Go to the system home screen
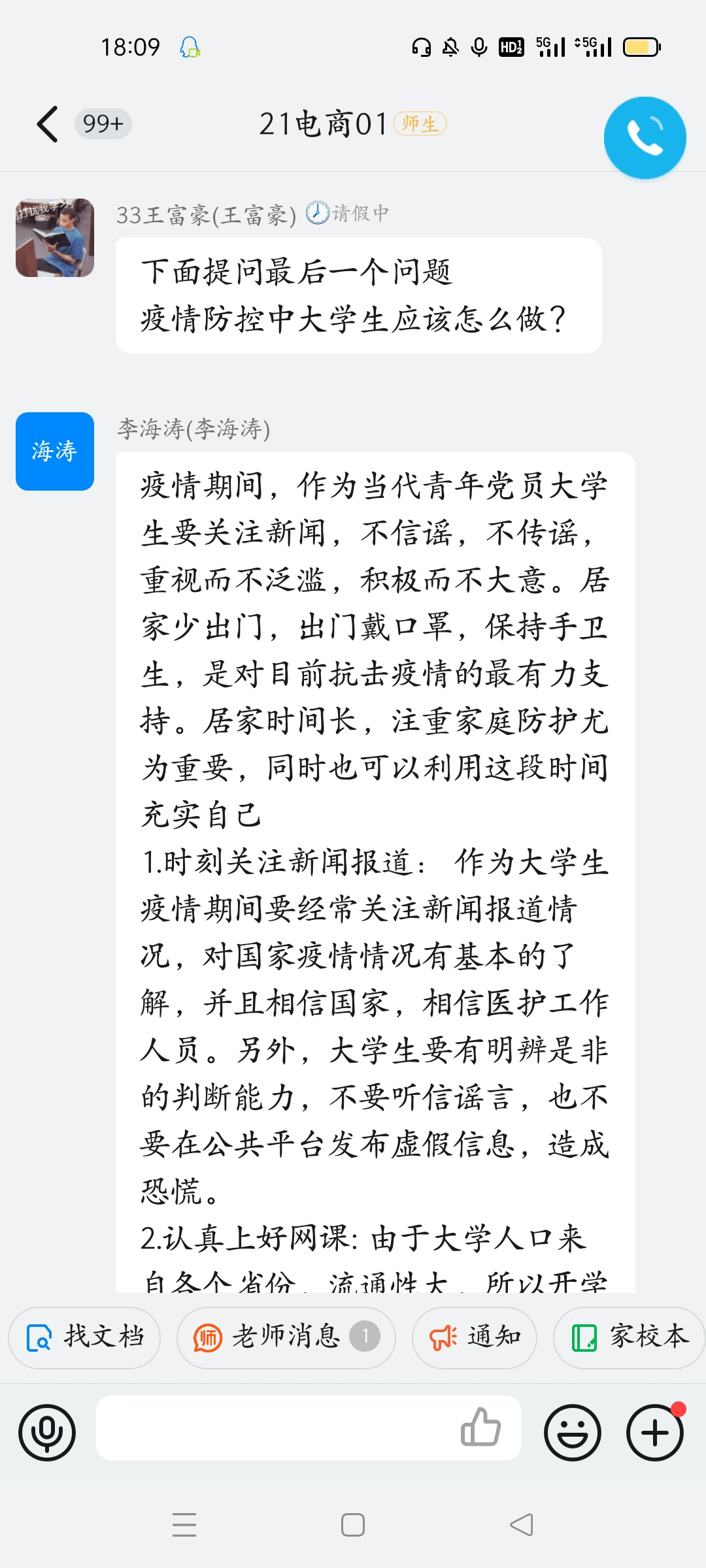 point(353,1525)
